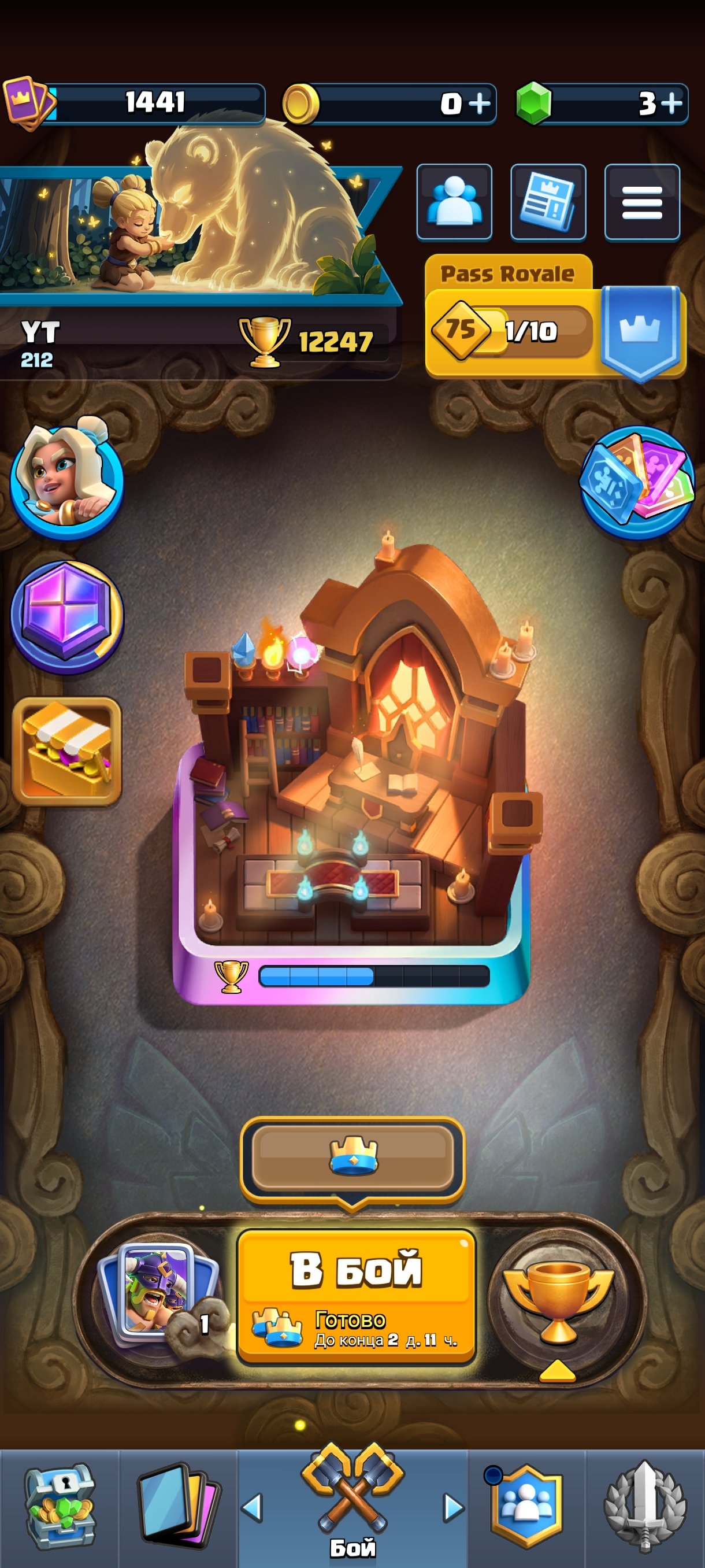Screen dimensions: 705x1568
Task: Open the purple gem badge icon
Action: pos(67,616)
